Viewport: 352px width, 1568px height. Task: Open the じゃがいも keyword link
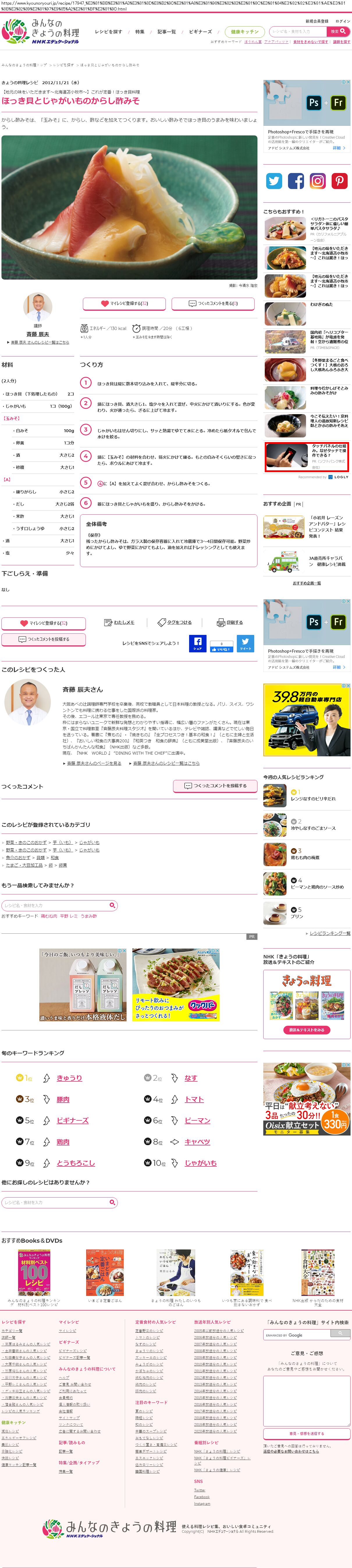coord(201,1163)
